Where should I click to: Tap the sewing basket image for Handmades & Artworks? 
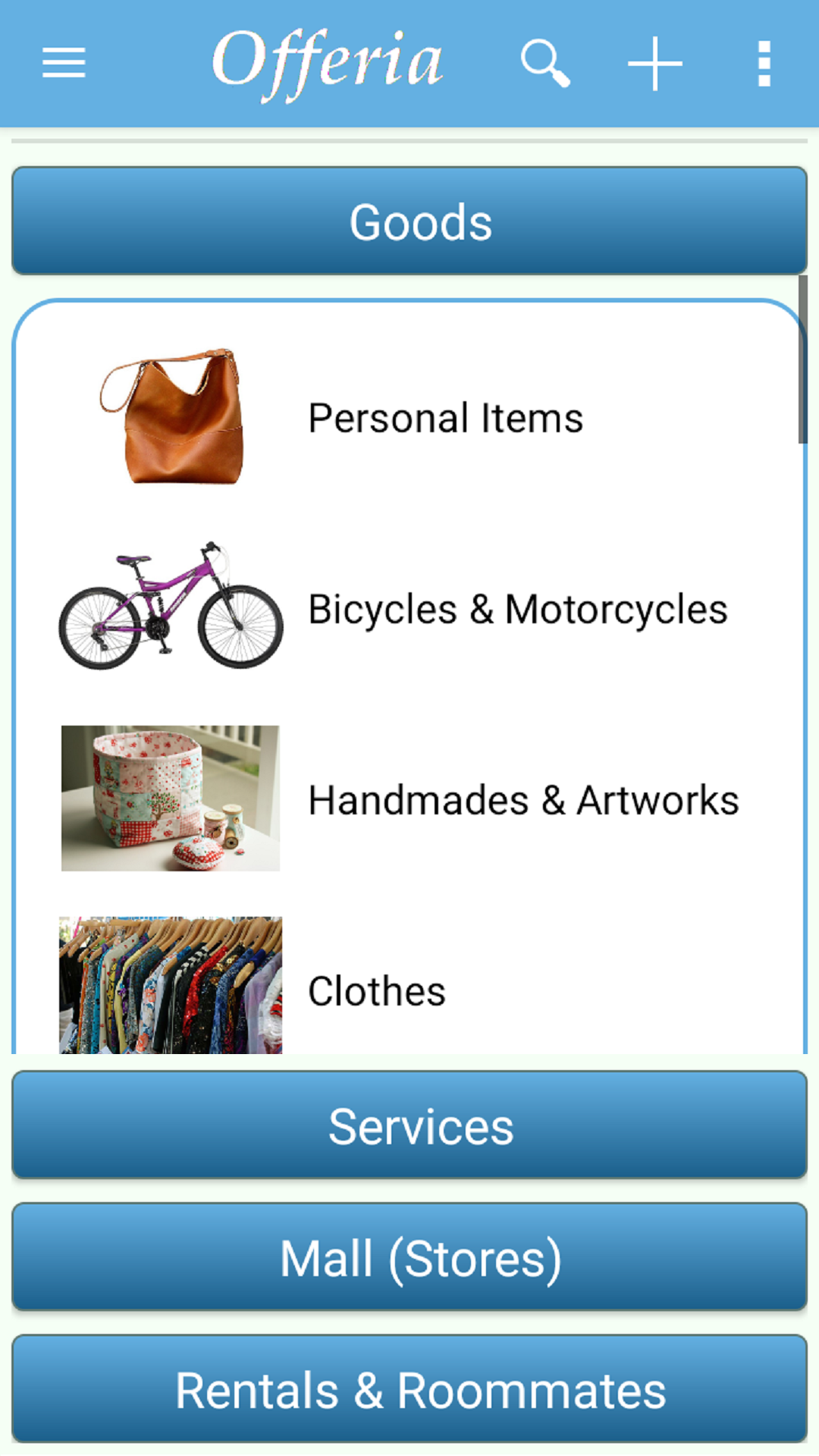171,798
